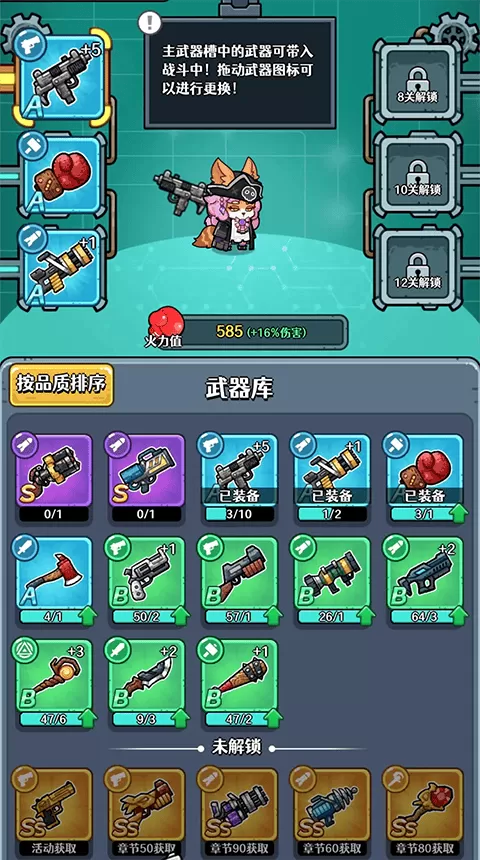Image resolution: width=480 pixels, height=860 pixels.
Task: View locked SS golden pistol 活动获取
Action: click(54, 812)
